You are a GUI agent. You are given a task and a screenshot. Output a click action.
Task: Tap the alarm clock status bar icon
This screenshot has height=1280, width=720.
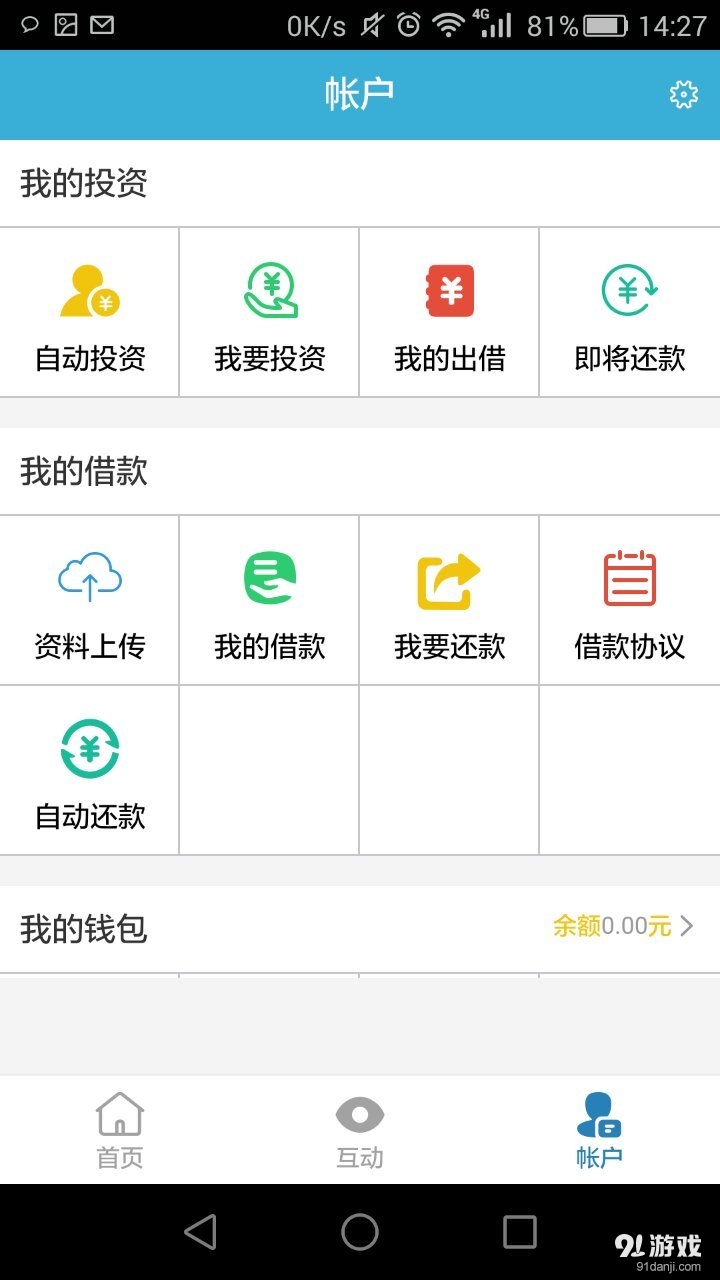click(x=408, y=24)
